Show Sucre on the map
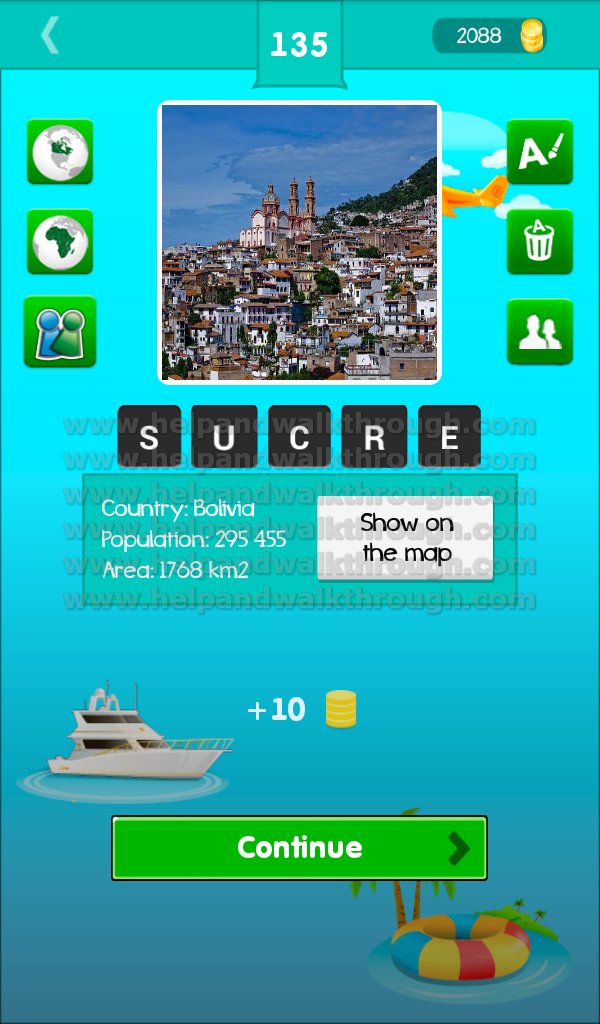This screenshot has height=1024, width=600. coord(405,537)
